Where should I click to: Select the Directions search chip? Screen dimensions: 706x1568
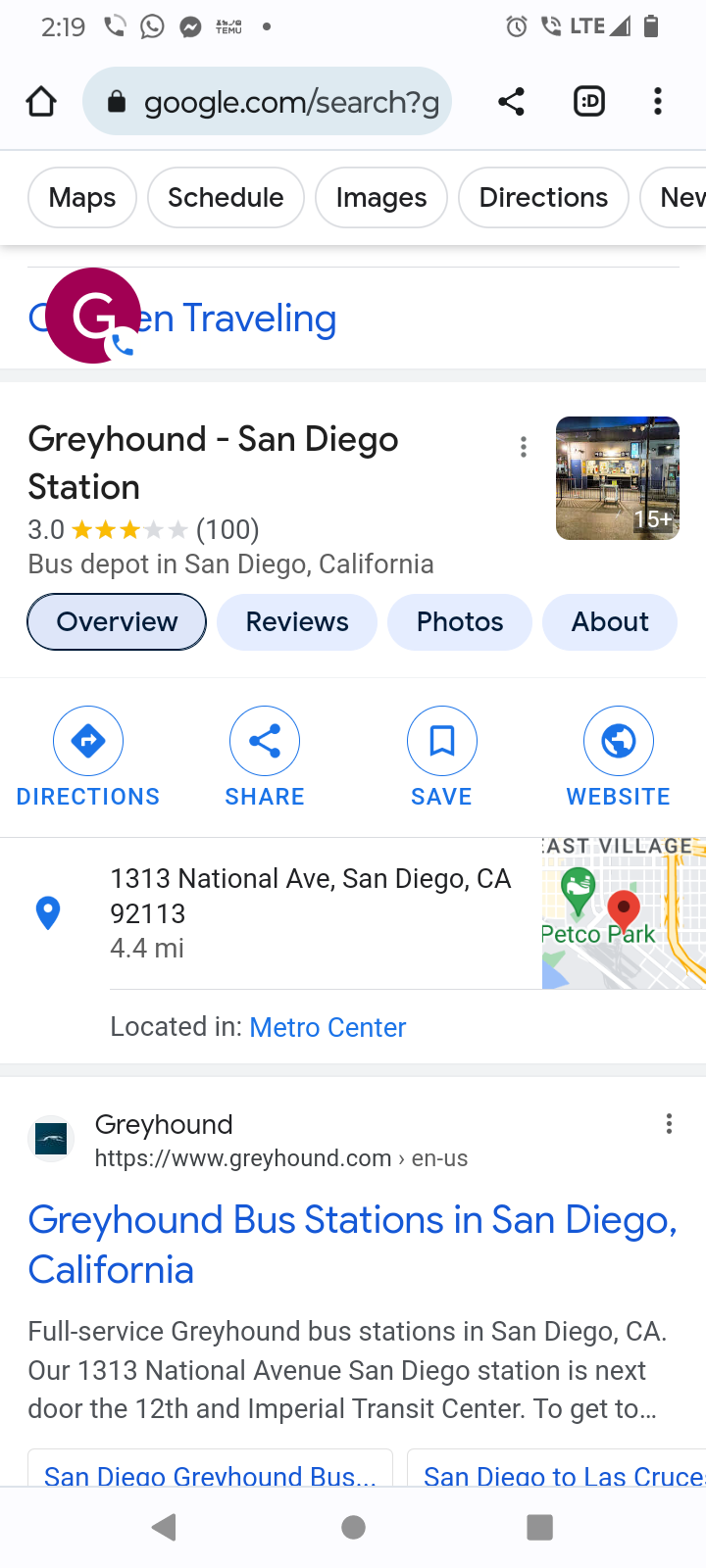pyautogui.click(x=543, y=198)
